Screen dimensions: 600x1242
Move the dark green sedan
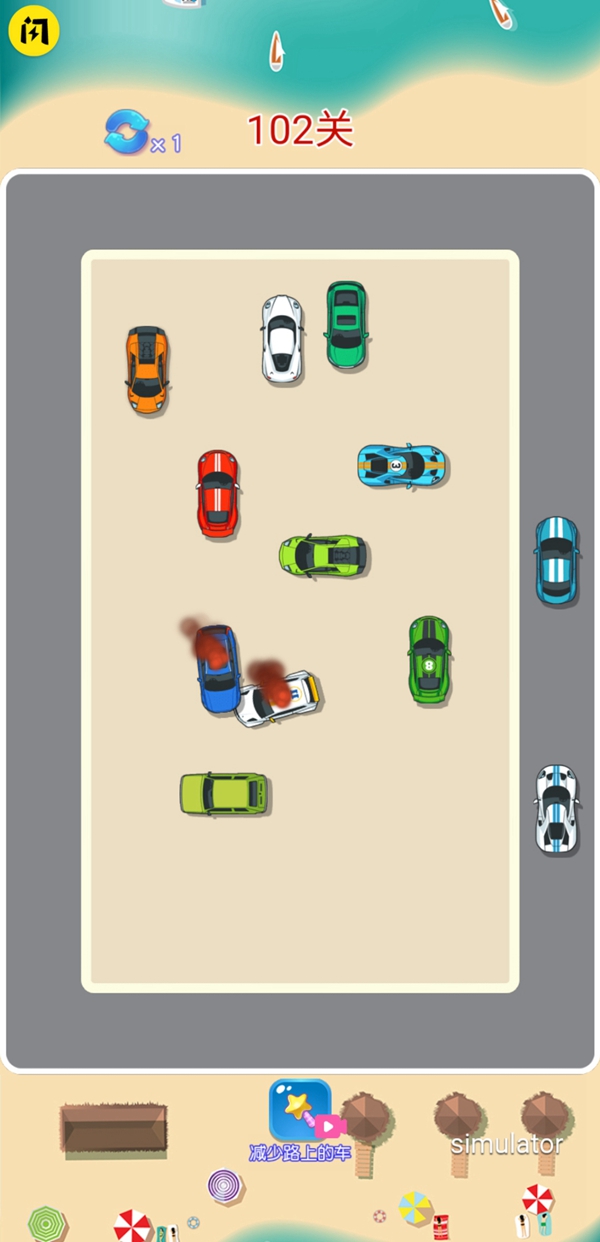[346, 324]
